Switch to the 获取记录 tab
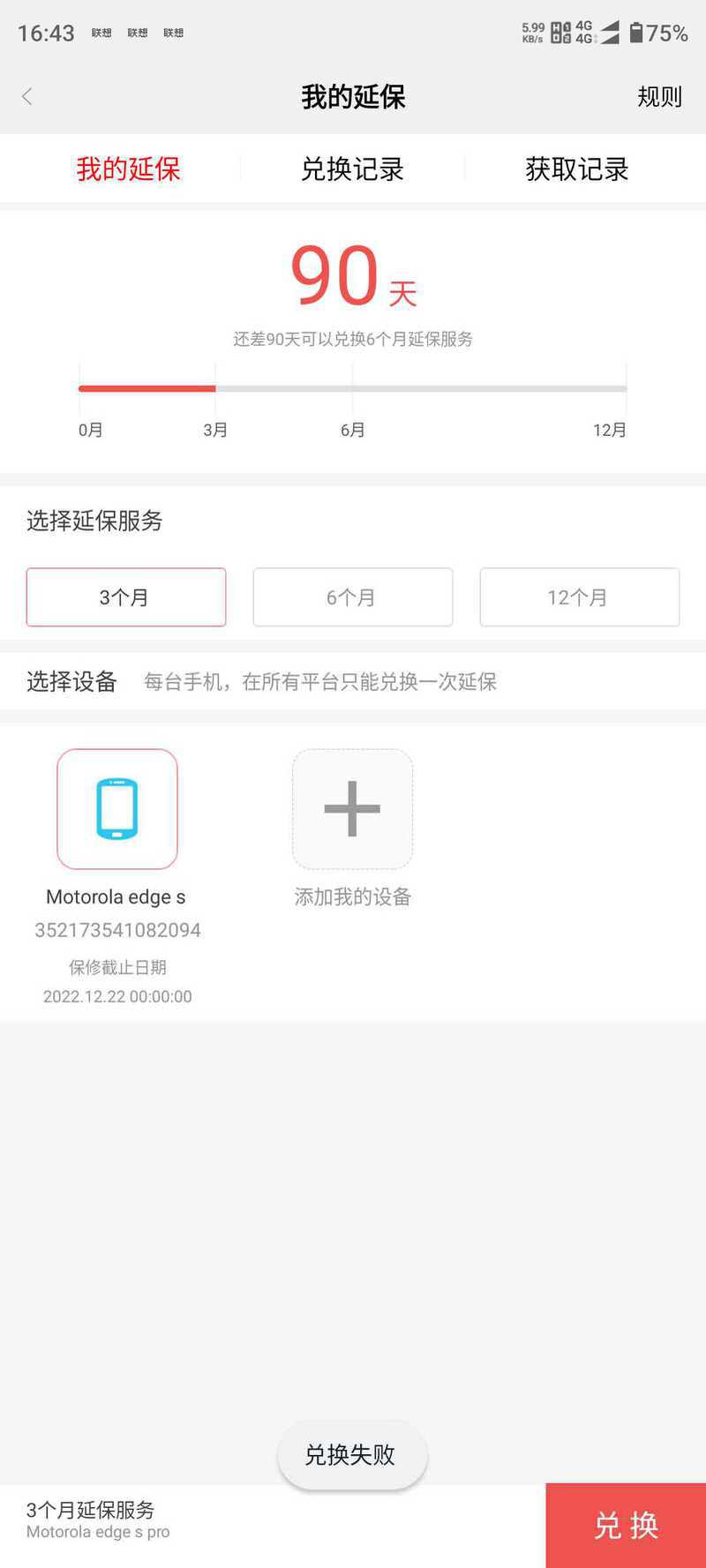The image size is (706, 1568). tap(577, 169)
